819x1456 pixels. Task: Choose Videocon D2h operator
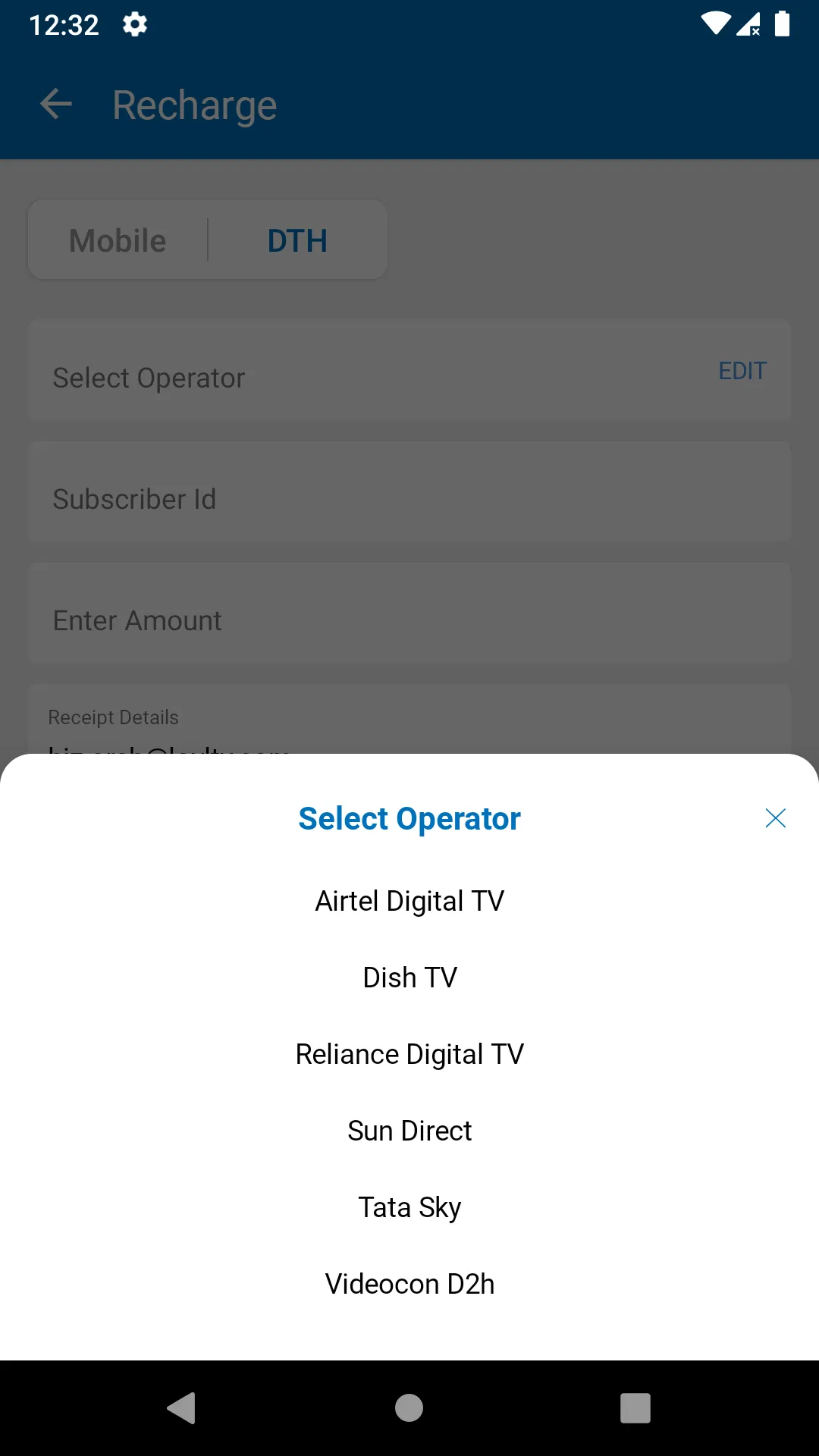(409, 1284)
